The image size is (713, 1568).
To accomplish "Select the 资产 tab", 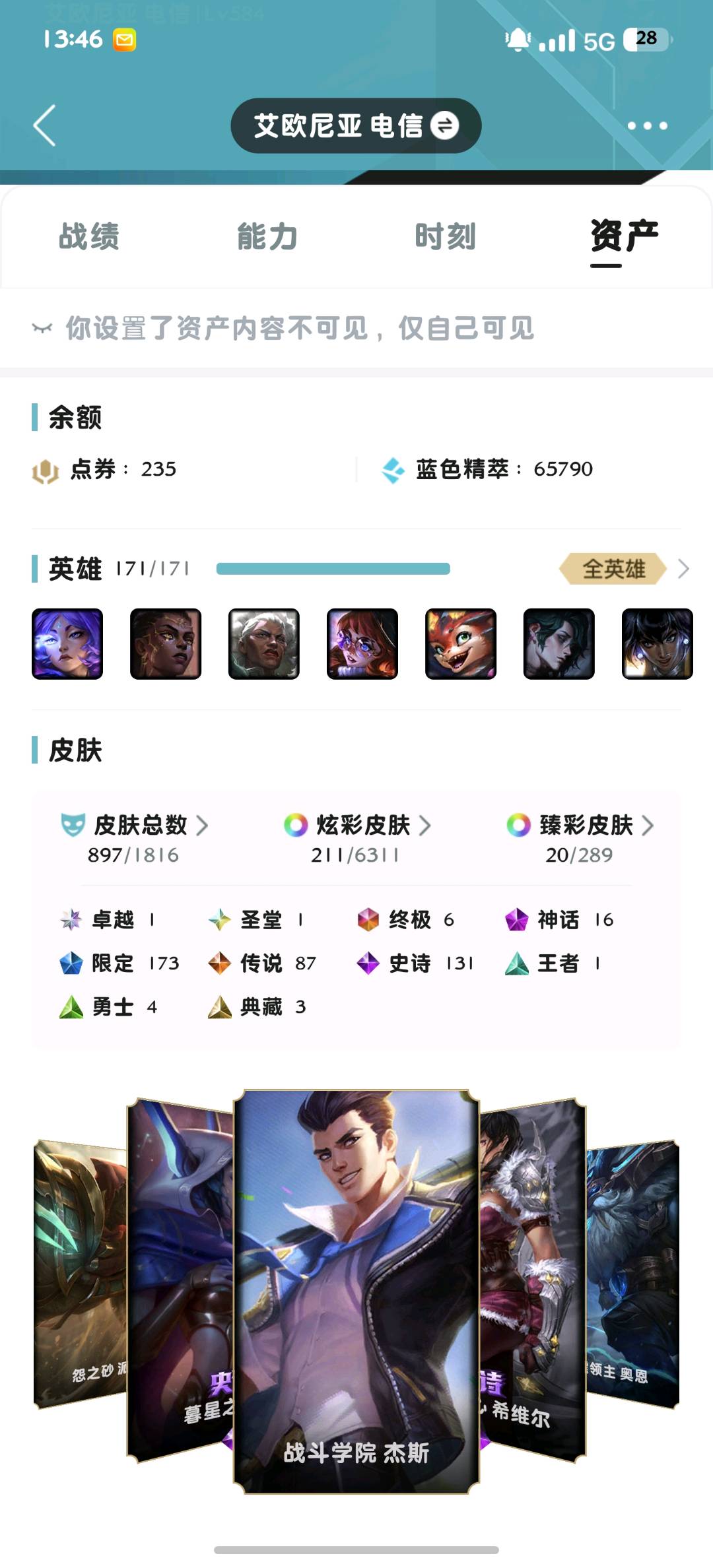I will point(624,237).
